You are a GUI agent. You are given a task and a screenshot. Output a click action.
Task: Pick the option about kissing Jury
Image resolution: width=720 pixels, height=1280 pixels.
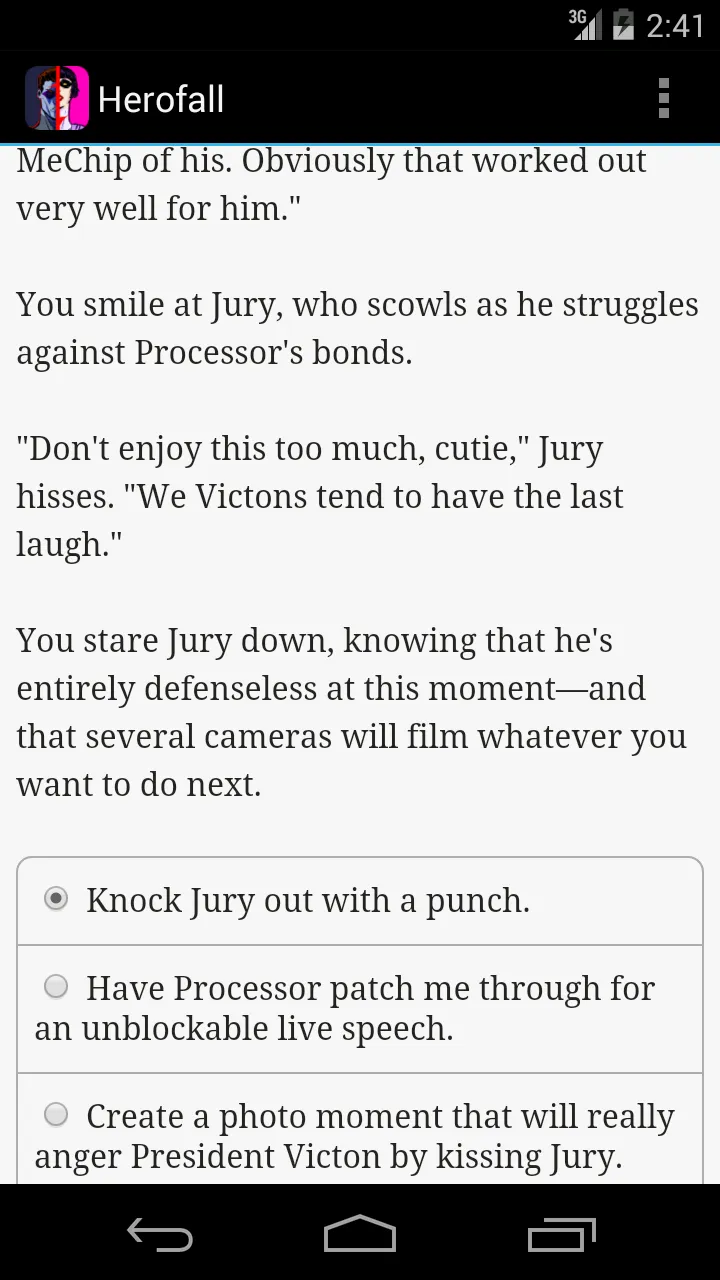[x=360, y=1129]
